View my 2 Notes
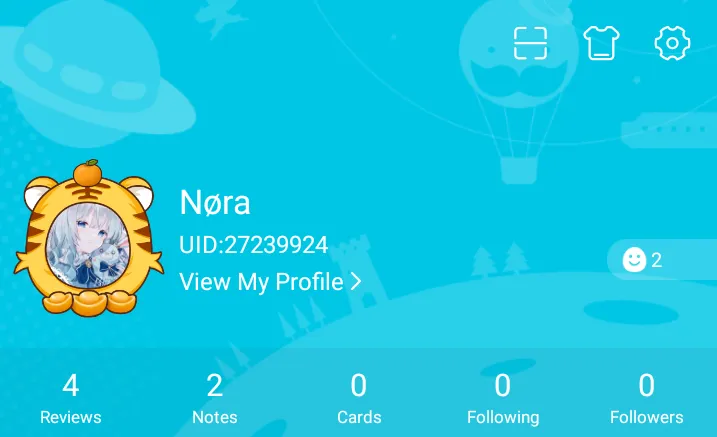Viewport: 717px width, 437px height. click(214, 398)
